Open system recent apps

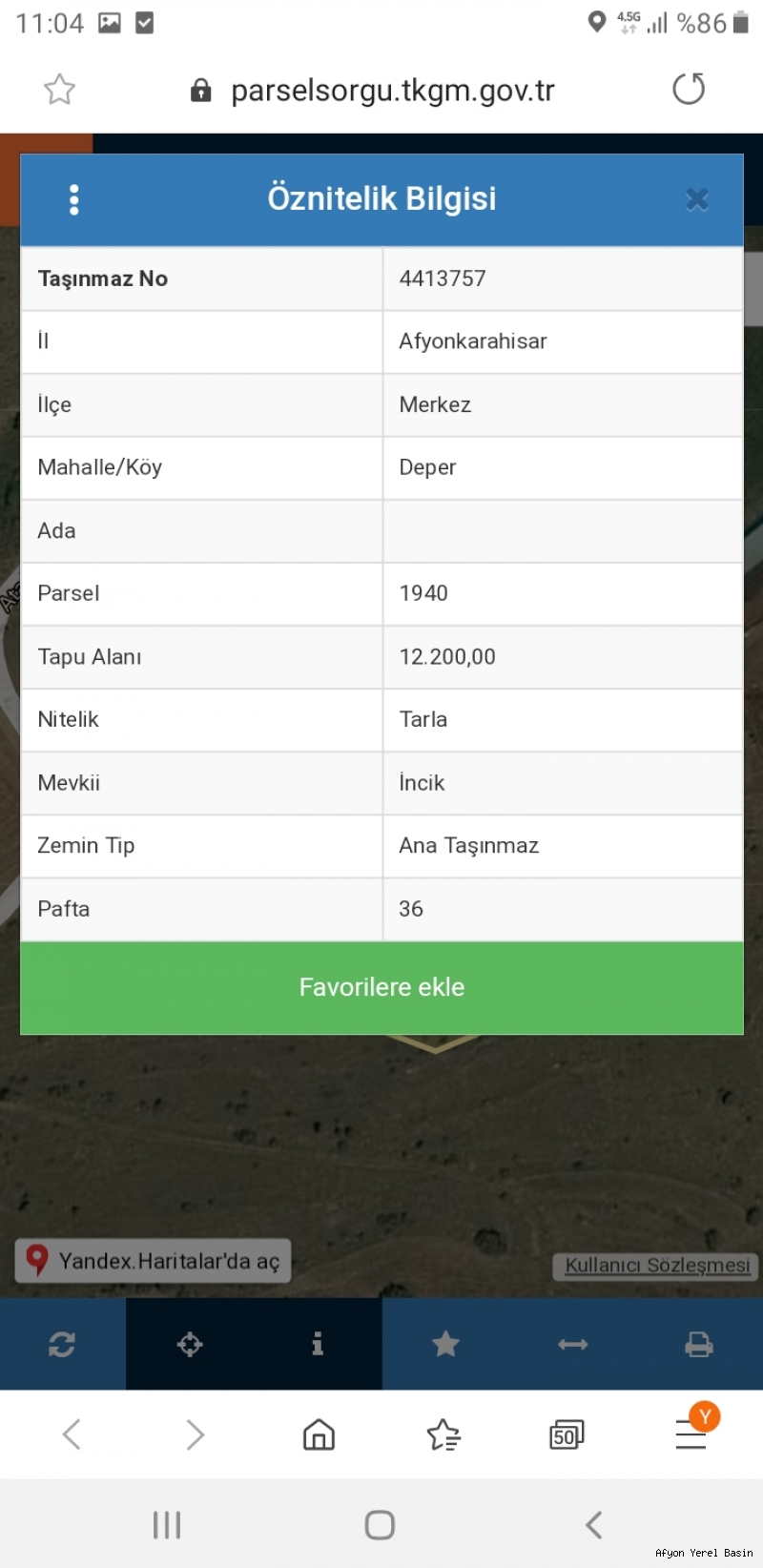[167, 1524]
